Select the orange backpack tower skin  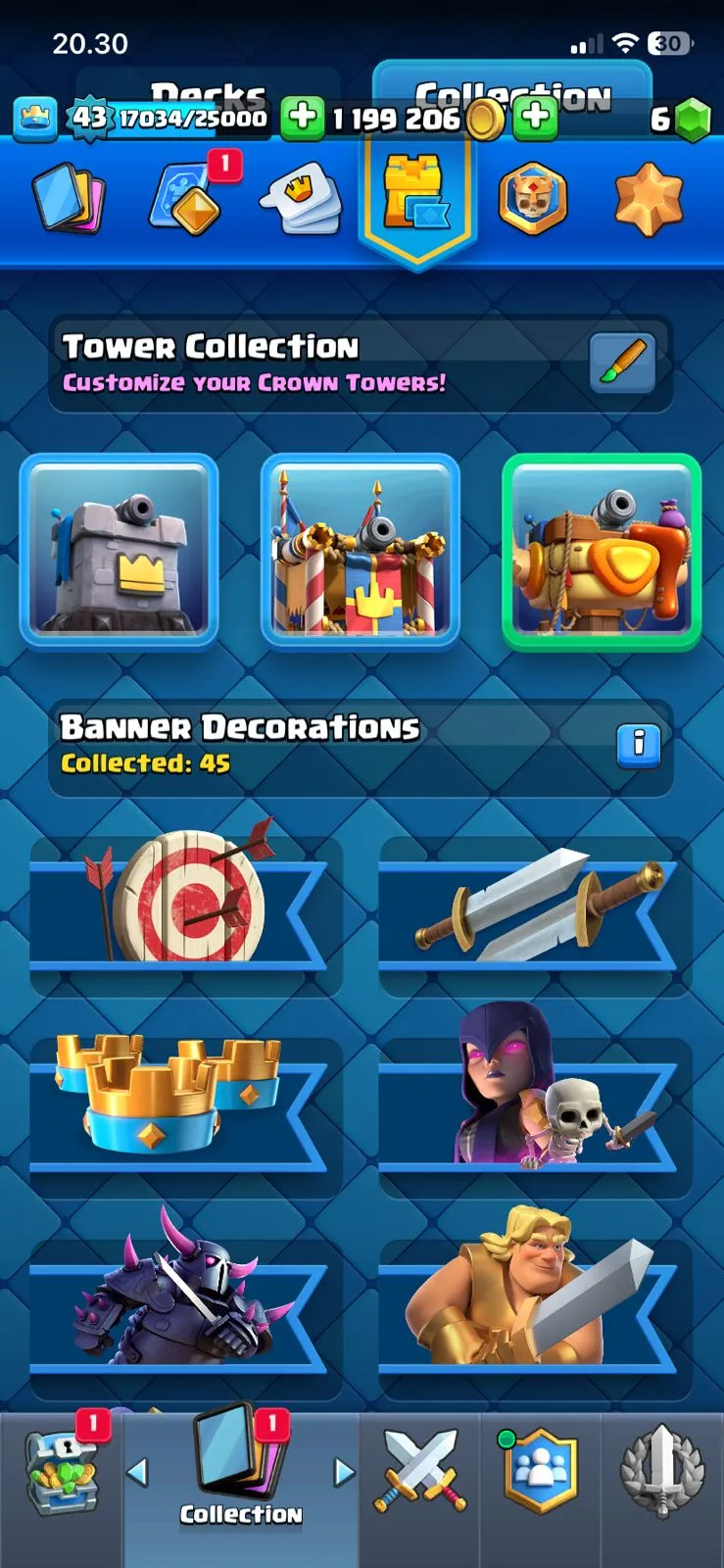[602, 551]
